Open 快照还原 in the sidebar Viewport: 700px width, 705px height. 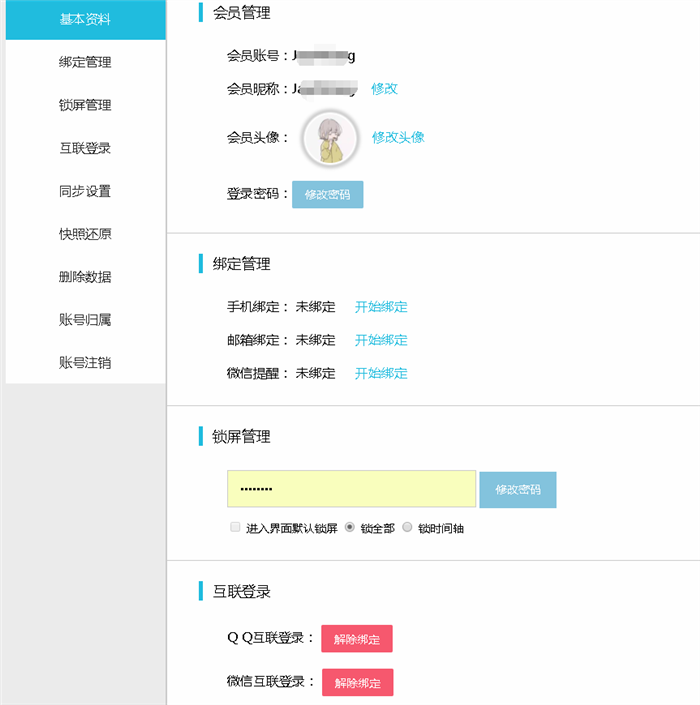[85, 234]
